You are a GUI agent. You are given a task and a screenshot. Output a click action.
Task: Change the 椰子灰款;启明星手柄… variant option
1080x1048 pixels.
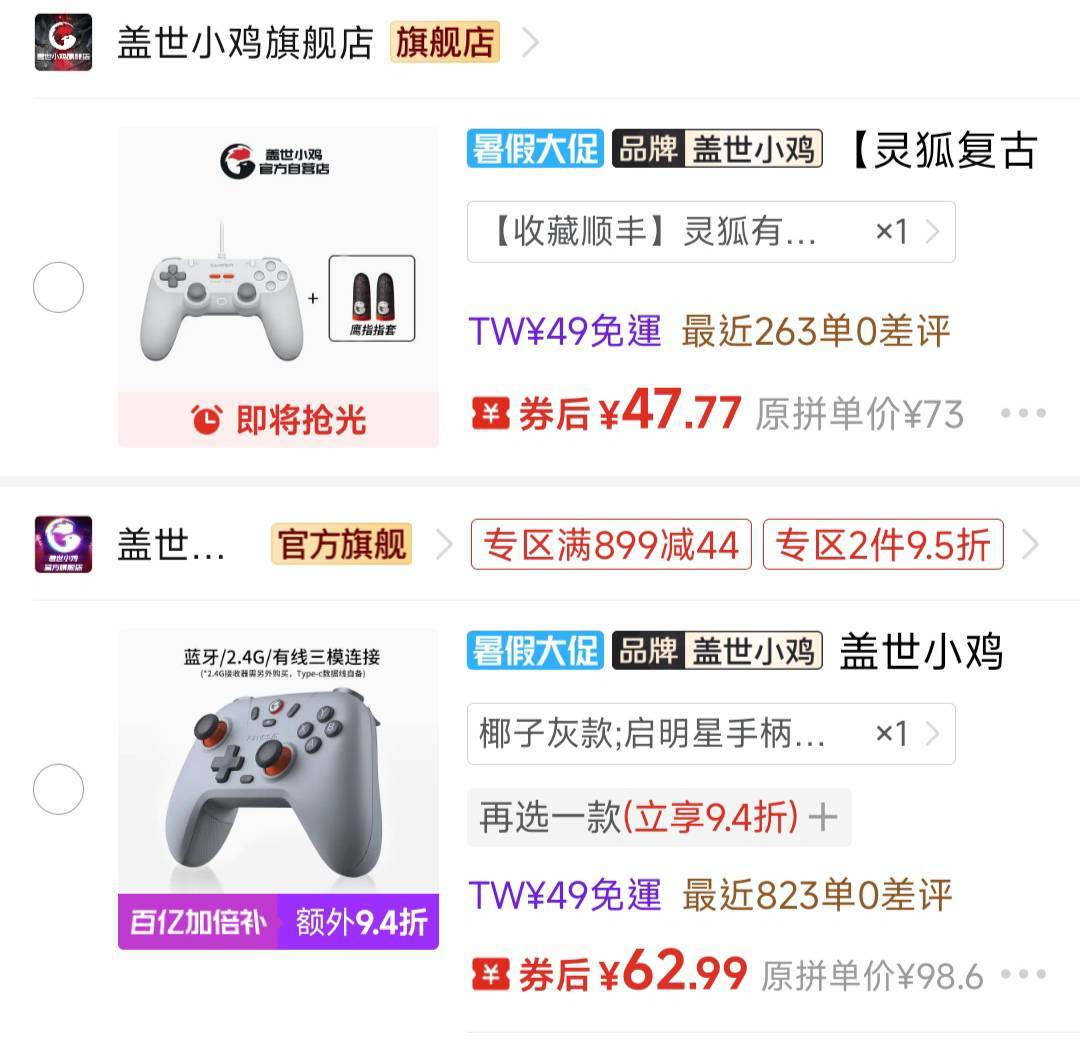[710, 734]
